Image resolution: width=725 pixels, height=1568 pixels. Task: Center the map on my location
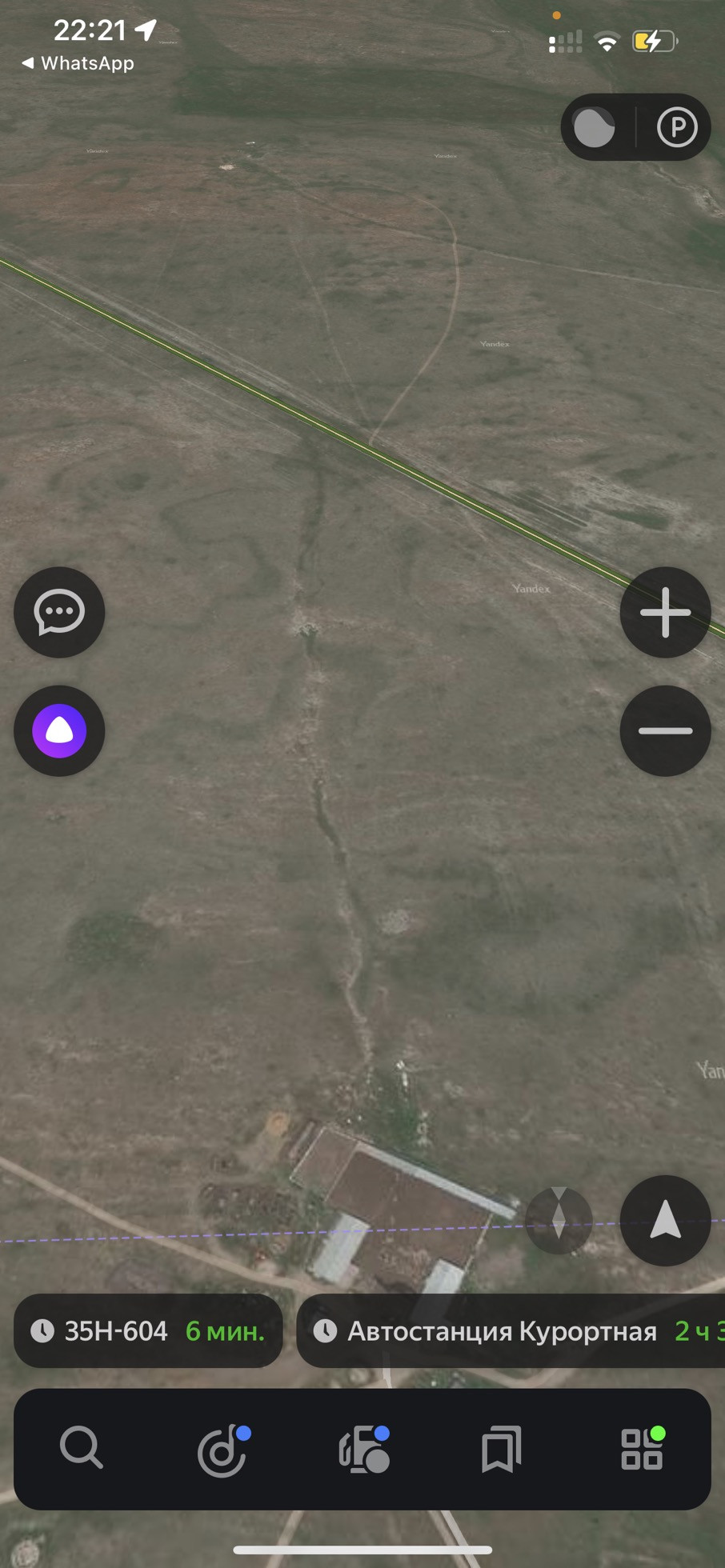point(665,1221)
